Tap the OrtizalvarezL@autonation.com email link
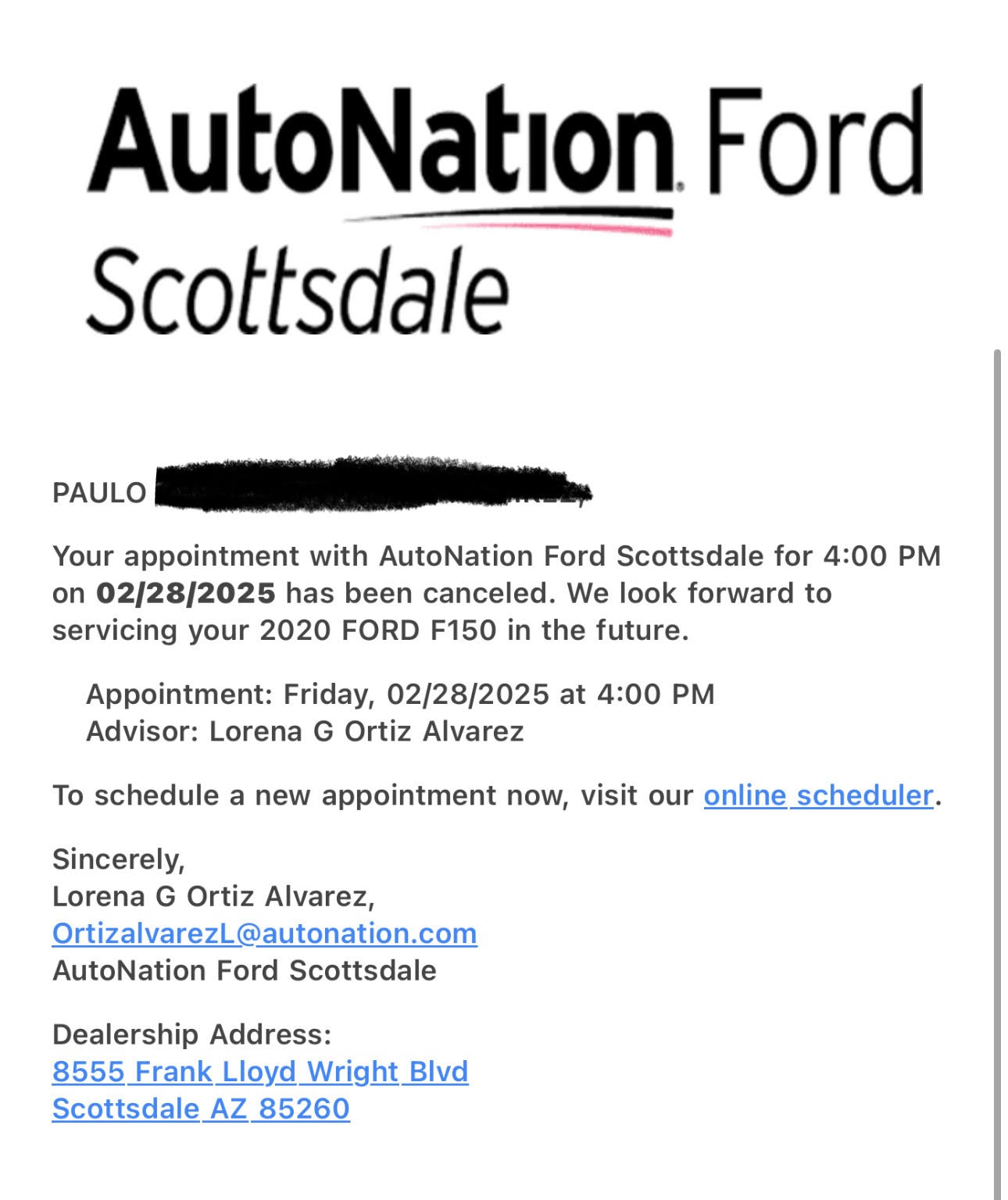This screenshot has width=1008, height=1200. coord(264,934)
